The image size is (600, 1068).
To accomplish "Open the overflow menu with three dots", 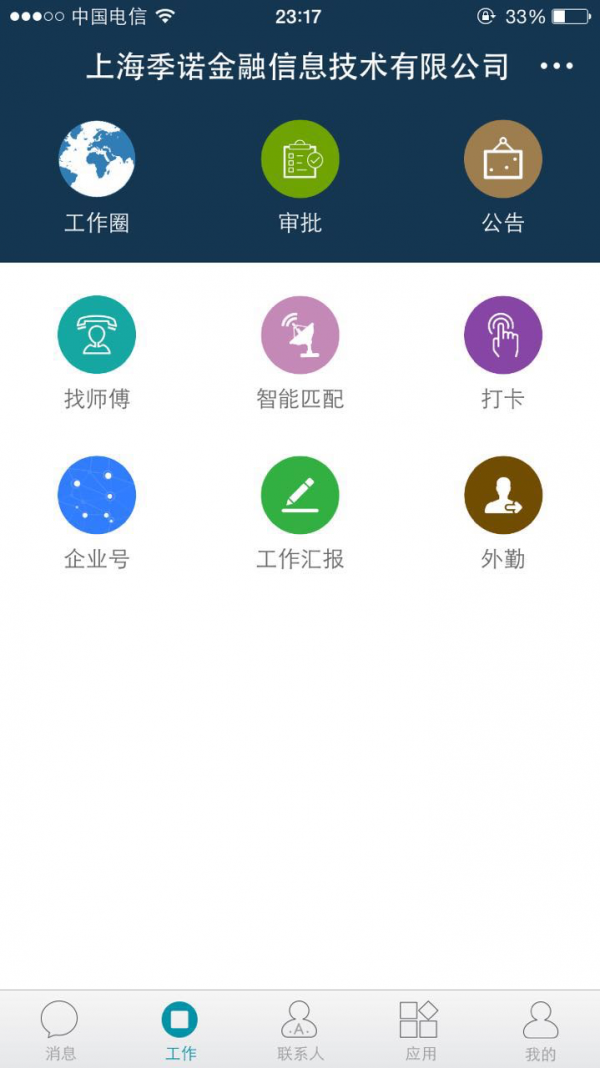I will pyautogui.click(x=556, y=66).
